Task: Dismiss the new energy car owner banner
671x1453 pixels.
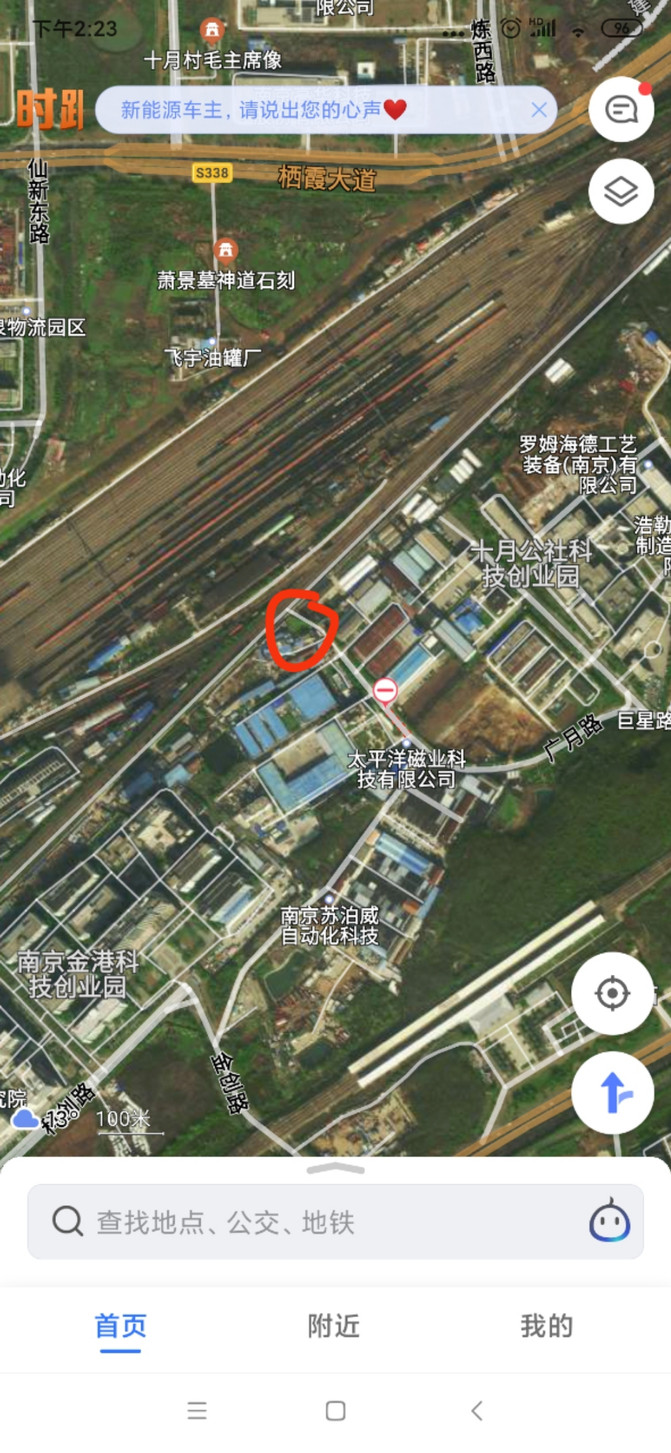Action: pyautogui.click(x=539, y=110)
